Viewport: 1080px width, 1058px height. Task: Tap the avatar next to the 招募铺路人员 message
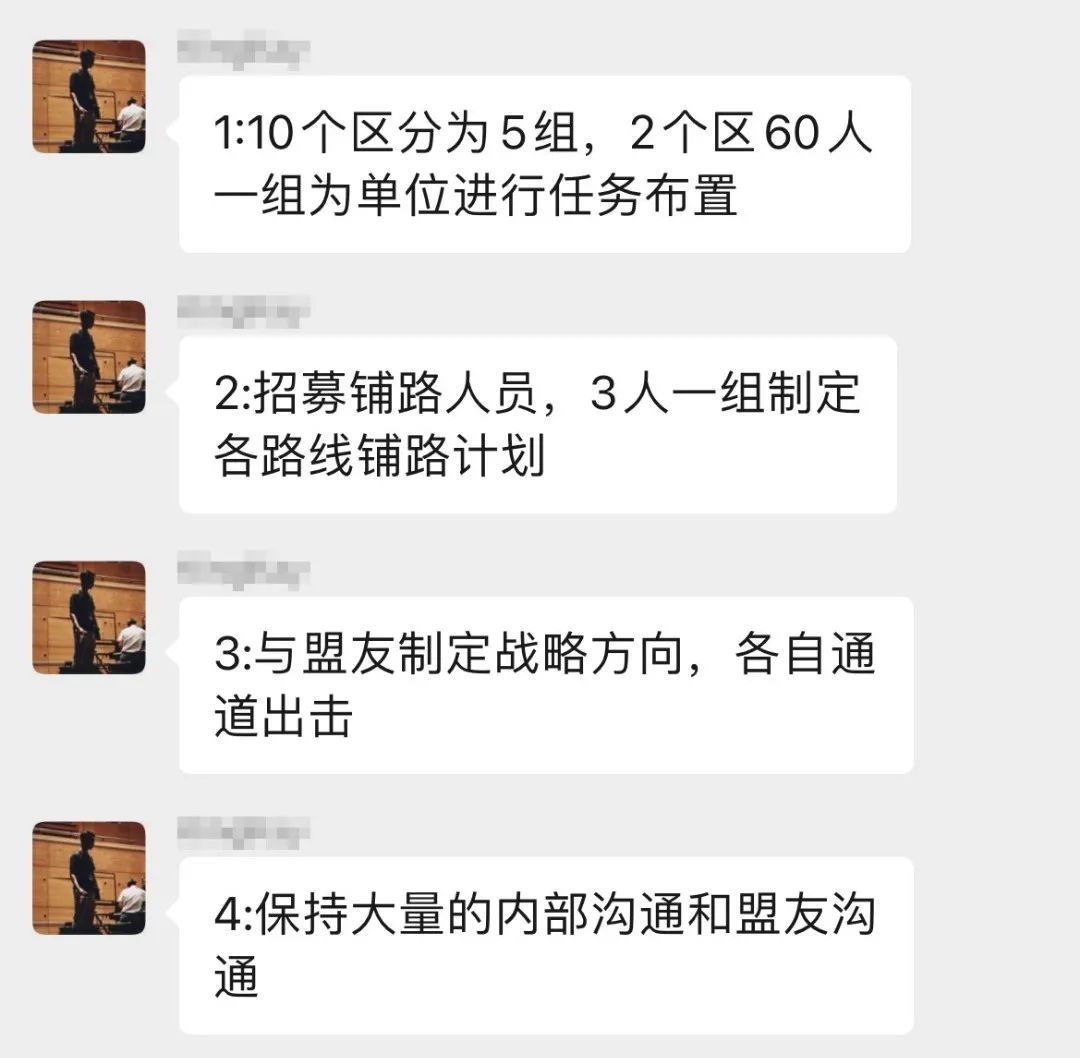pos(89,357)
